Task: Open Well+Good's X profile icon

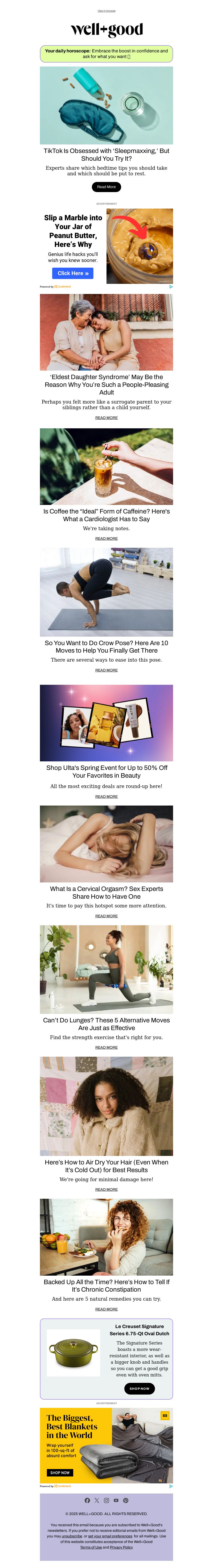Action: click(97, 1500)
